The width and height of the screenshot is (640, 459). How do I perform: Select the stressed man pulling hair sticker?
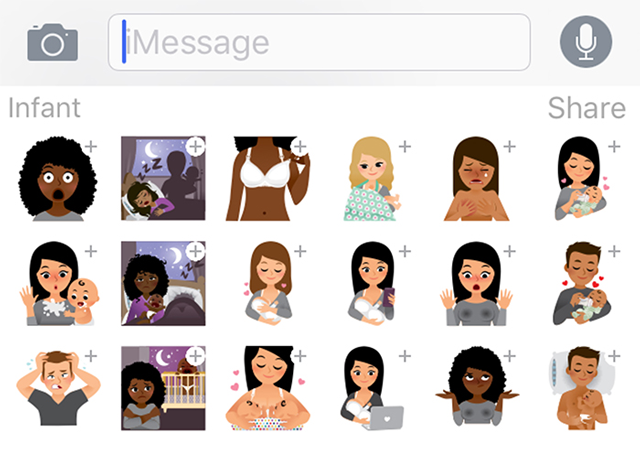(x=52, y=388)
